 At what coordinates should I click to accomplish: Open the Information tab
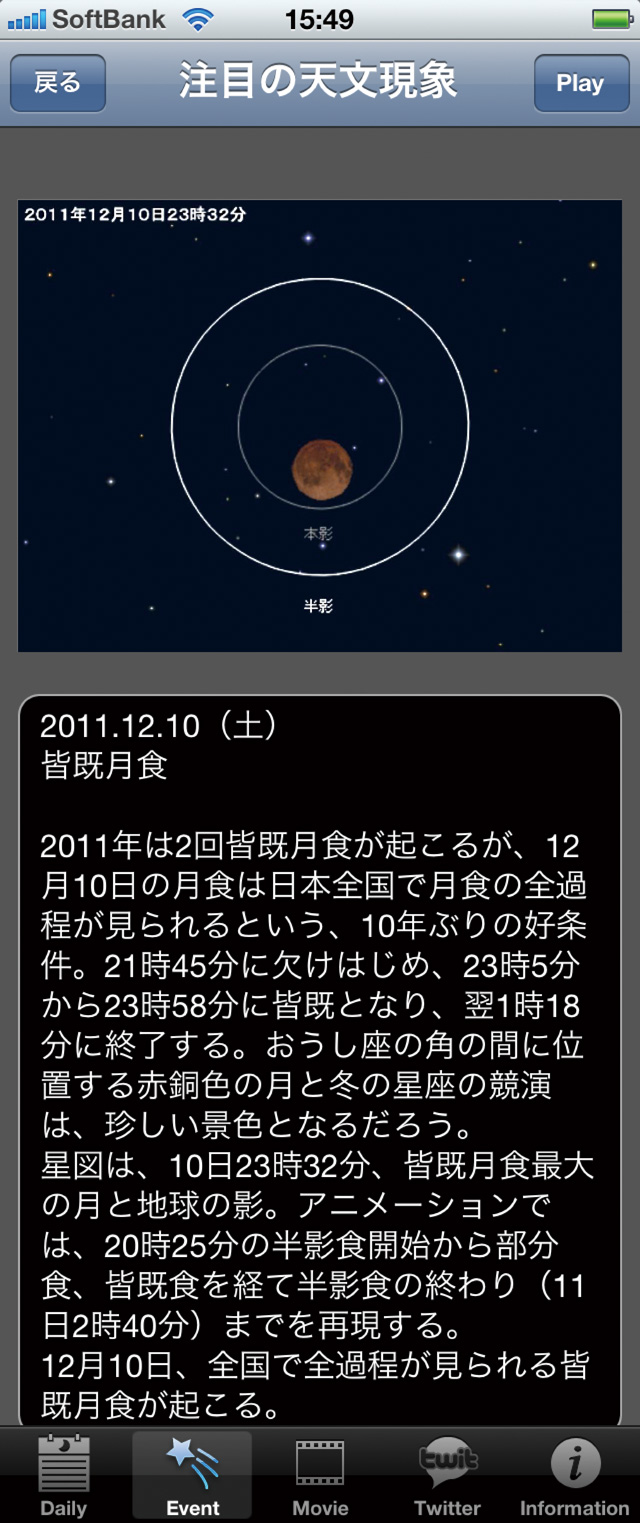tap(575, 1476)
